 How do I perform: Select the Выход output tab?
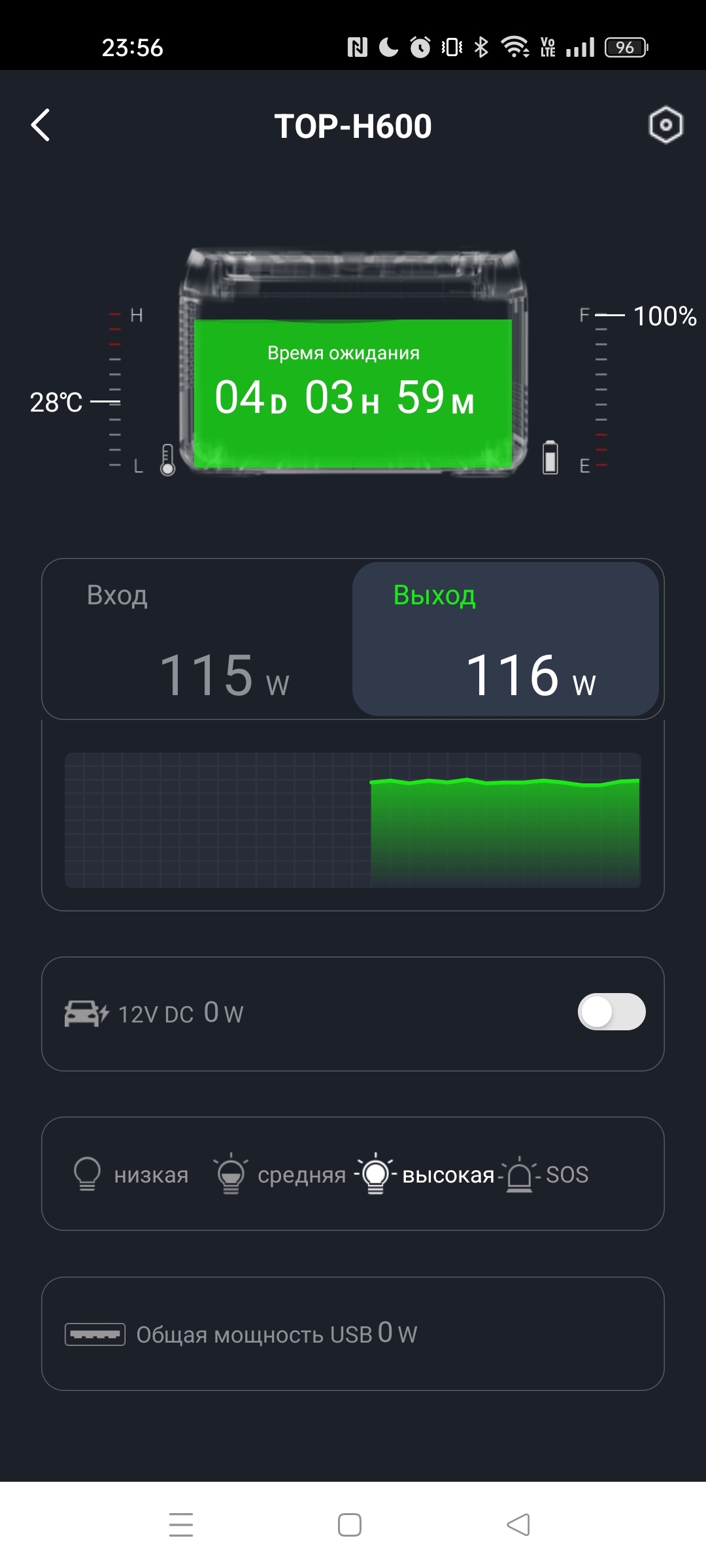pyautogui.click(x=505, y=639)
